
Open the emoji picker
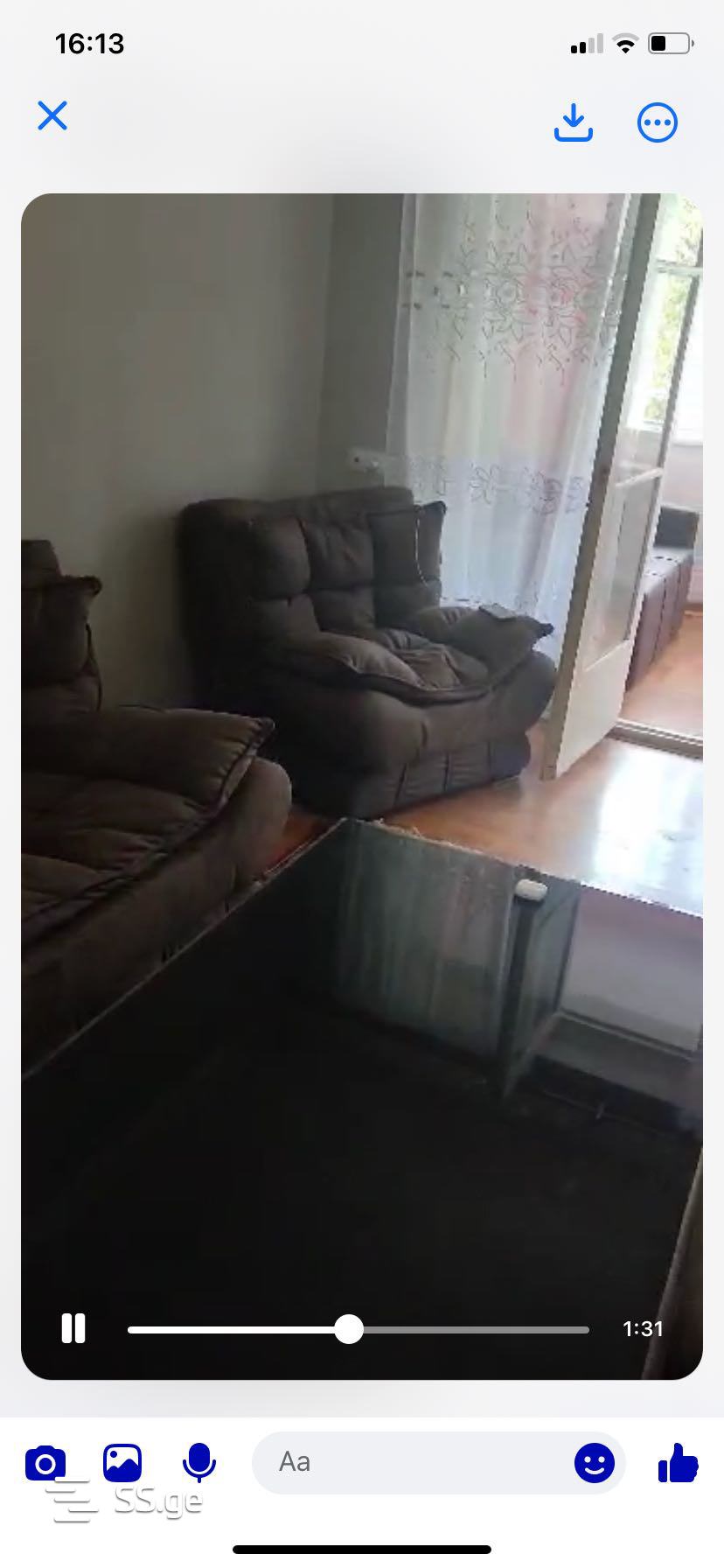pos(595,1462)
